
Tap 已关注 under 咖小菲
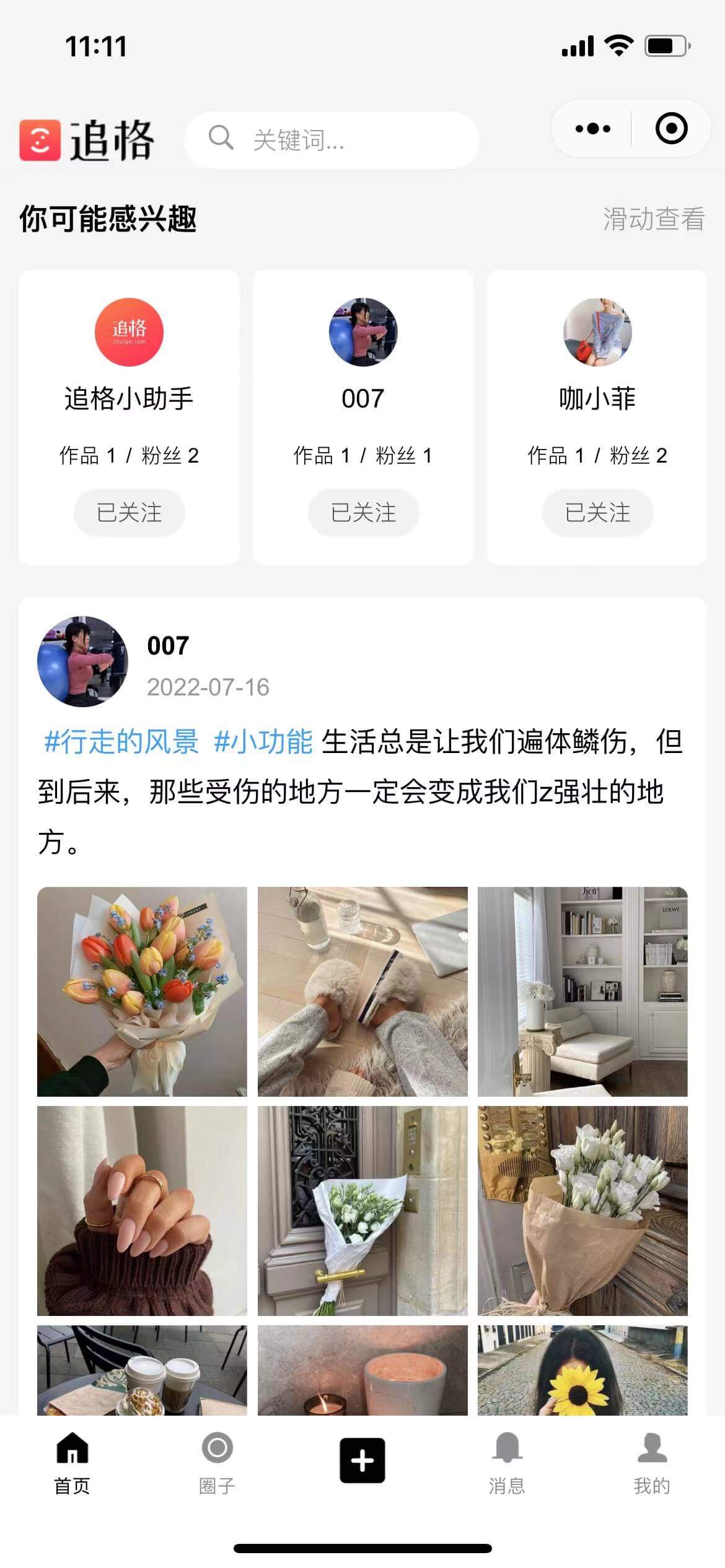pyautogui.click(x=597, y=512)
